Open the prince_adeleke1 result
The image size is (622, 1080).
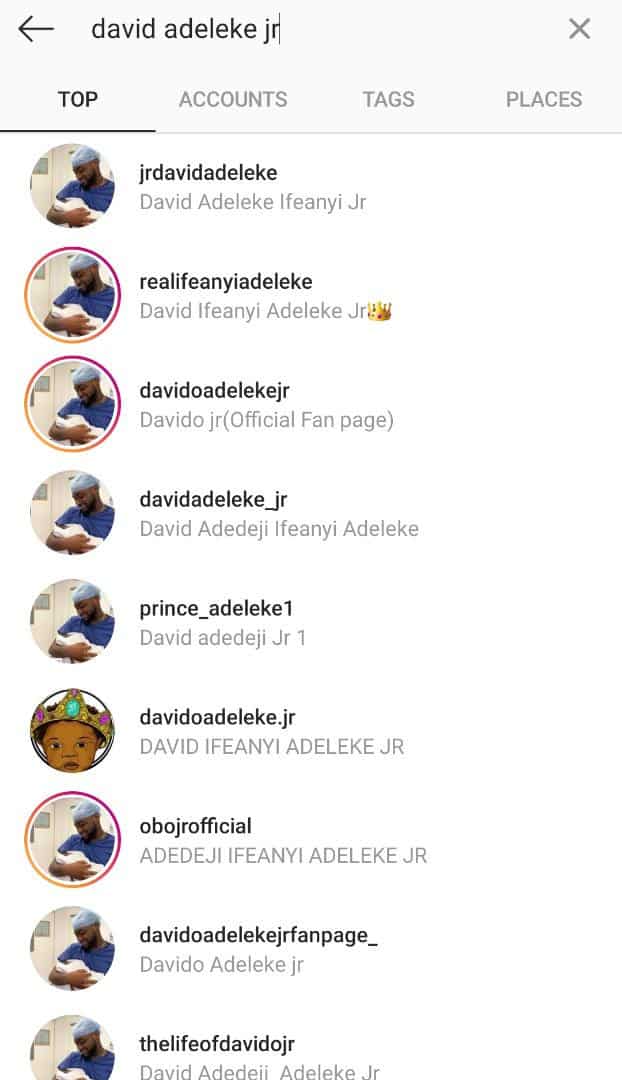coord(311,622)
